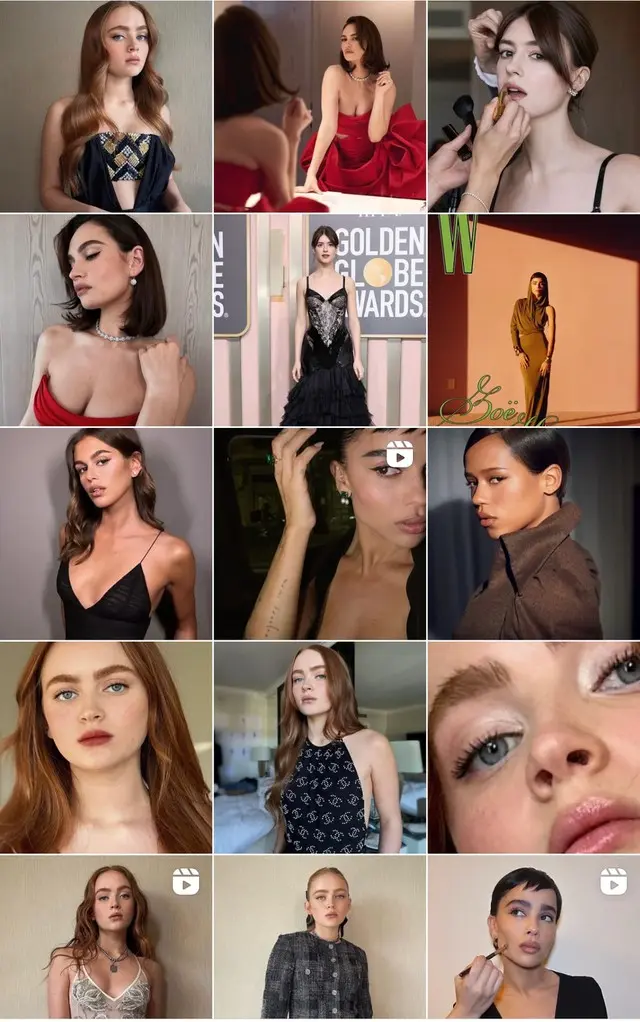
Task: Open the post with navy strapless embroidered top
Action: click(x=105, y=105)
